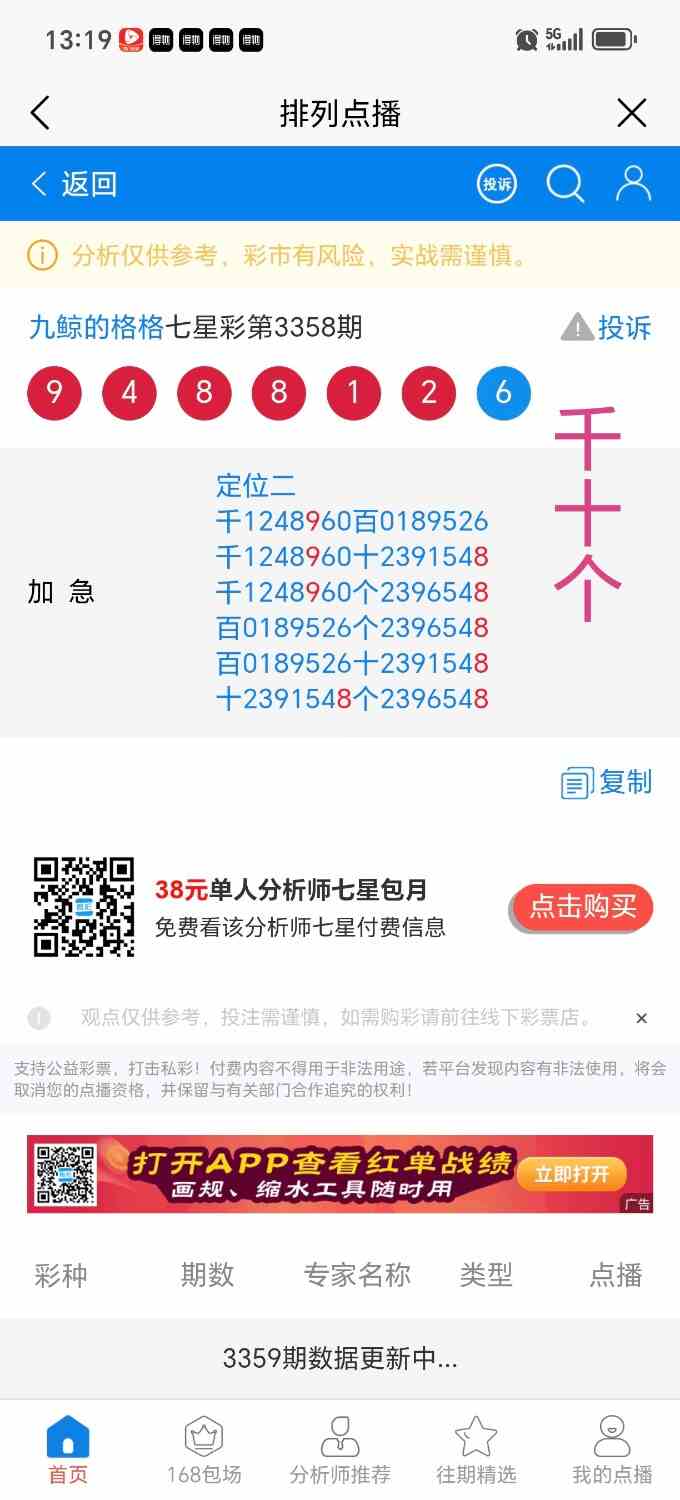Viewport: 680px width, 1500px height.
Task: Tap 立即打开 on the APP banner
Action: click(571, 1174)
